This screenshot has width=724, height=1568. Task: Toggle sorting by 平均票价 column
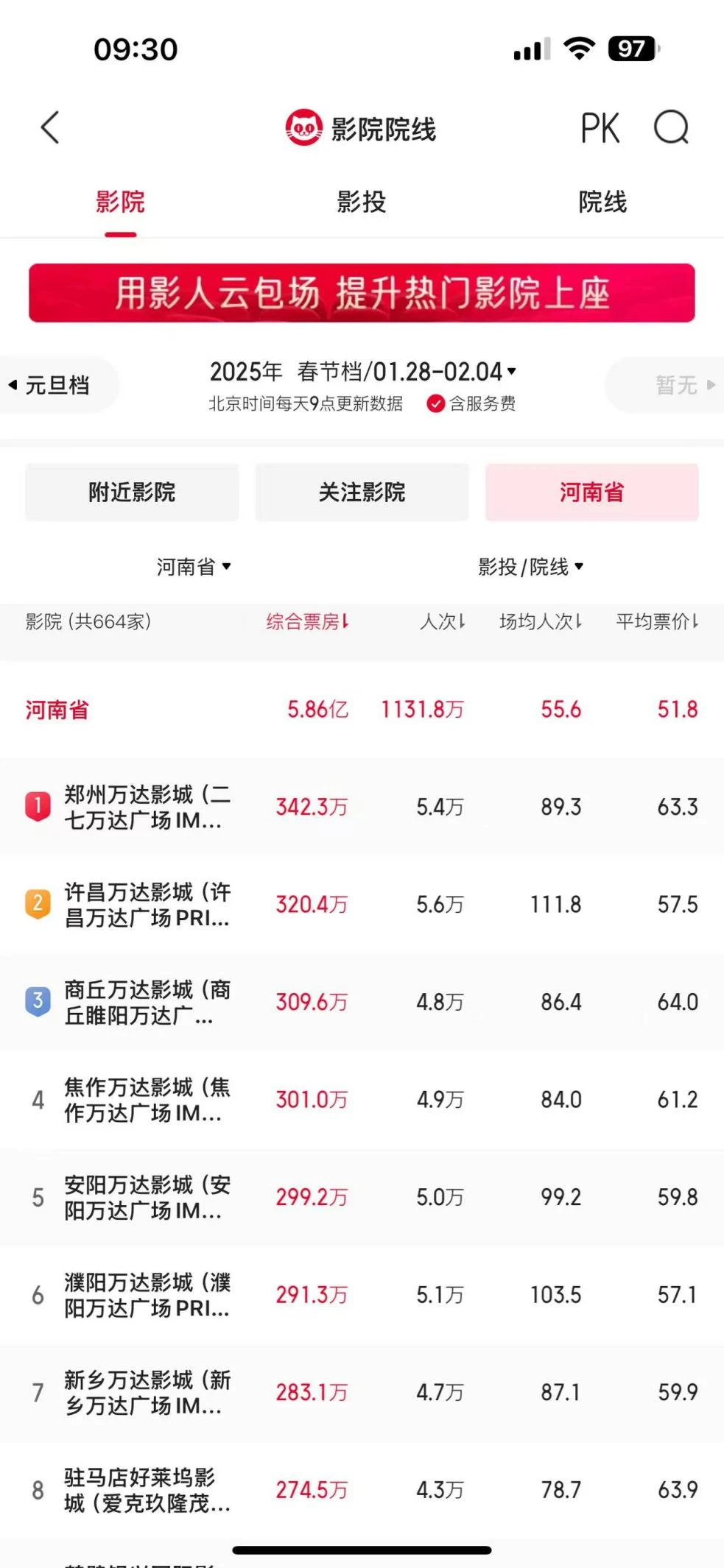pyautogui.click(x=658, y=622)
